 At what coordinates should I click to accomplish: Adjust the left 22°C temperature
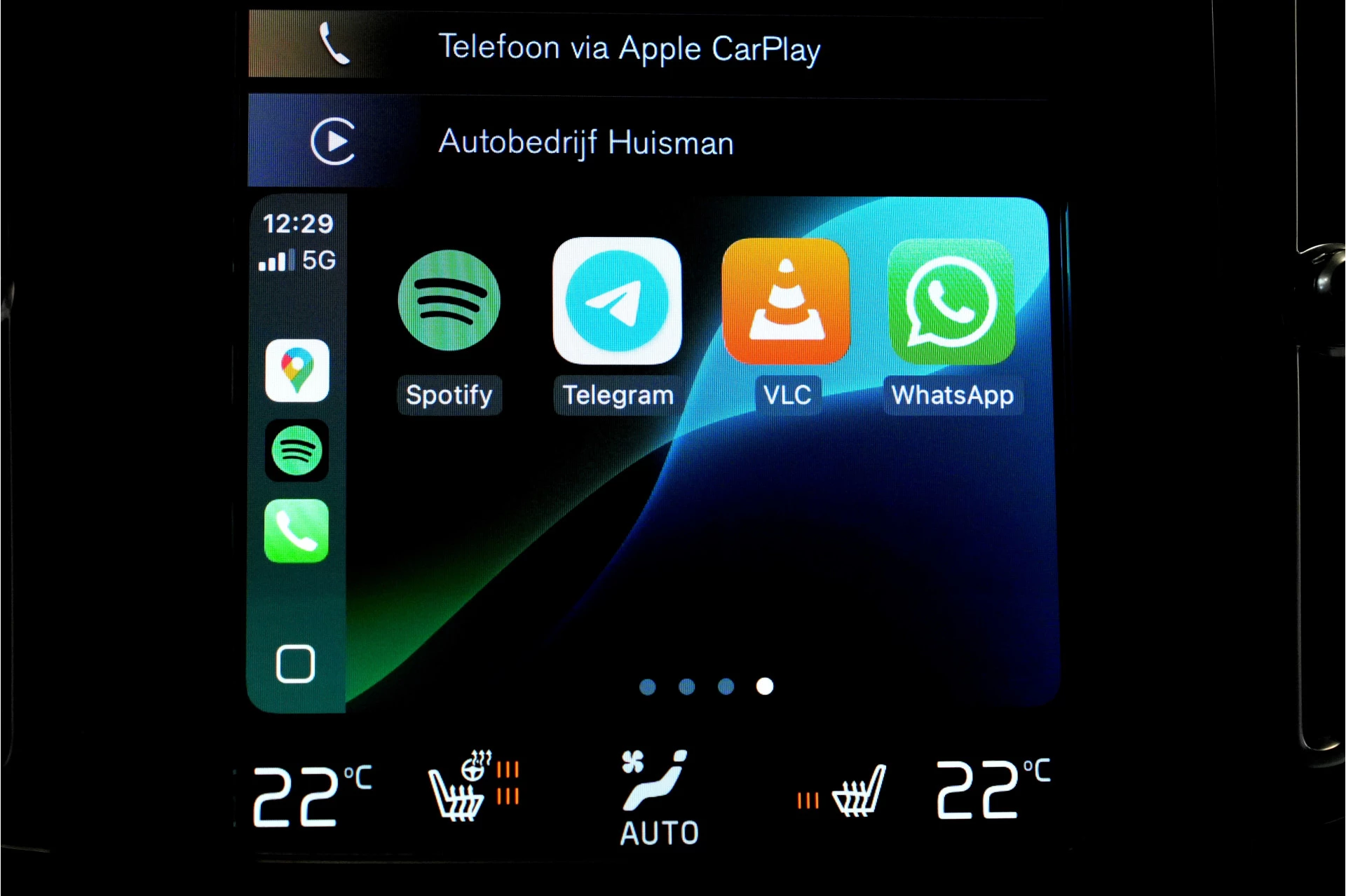click(x=311, y=796)
